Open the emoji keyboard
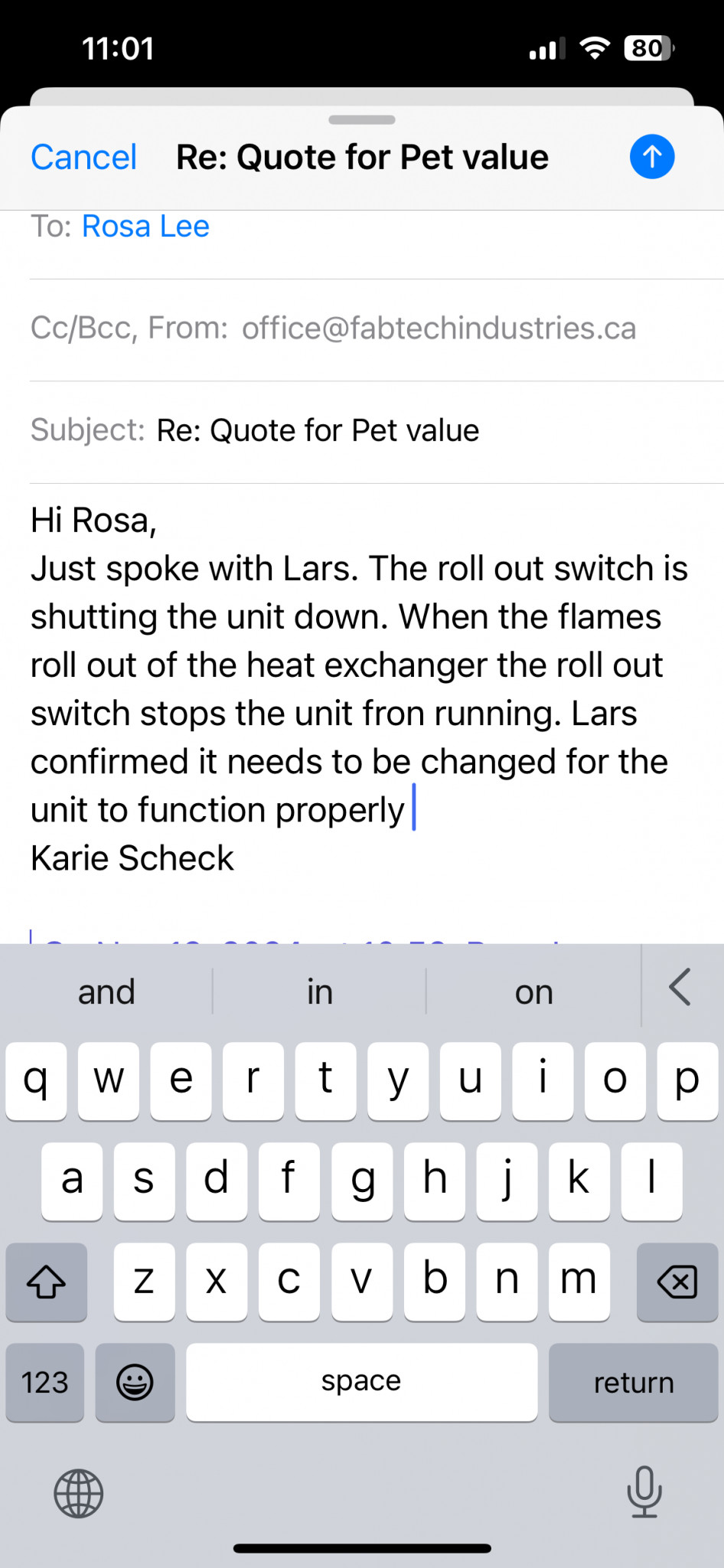724x1568 pixels. point(135,1382)
